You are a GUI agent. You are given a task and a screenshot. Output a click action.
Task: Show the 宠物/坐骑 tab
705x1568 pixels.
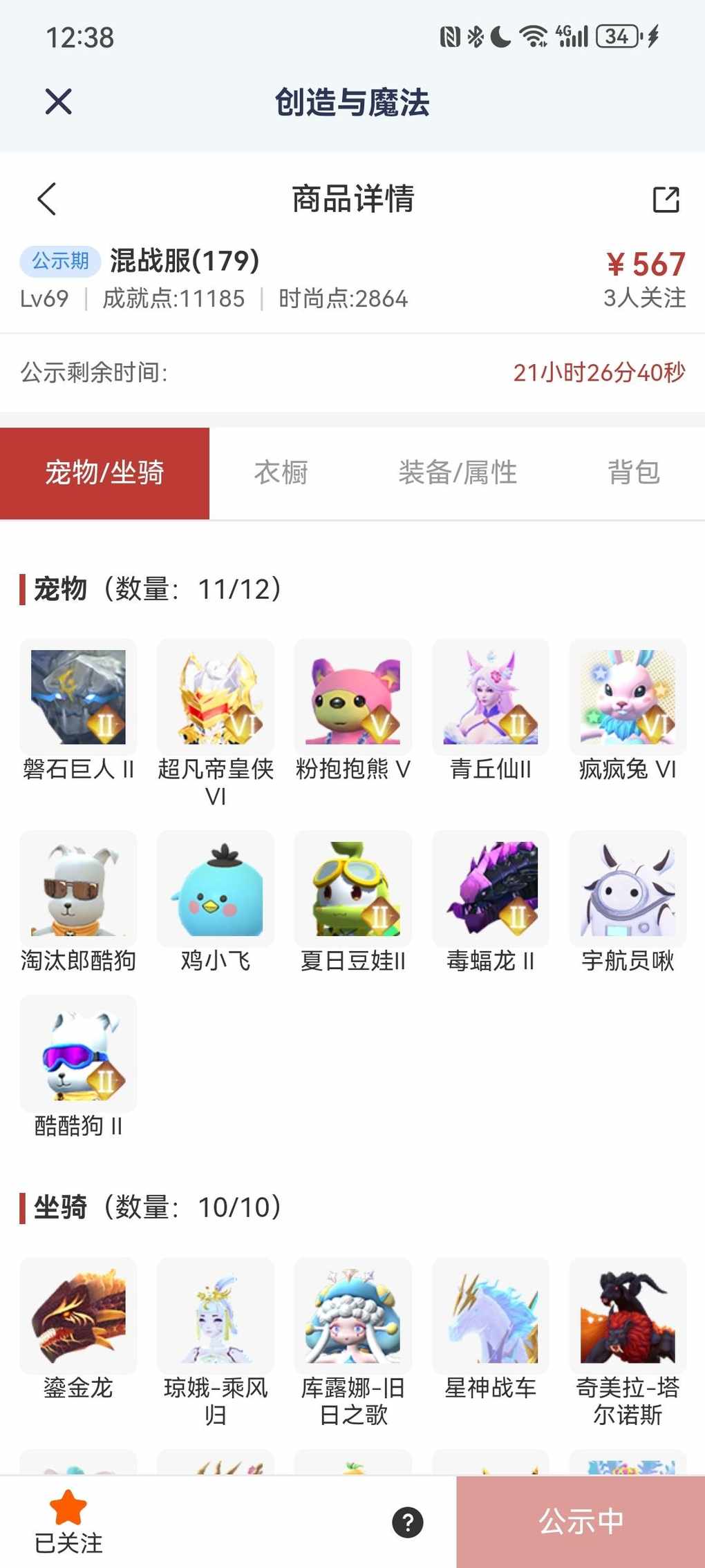pyautogui.click(x=104, y=473)
